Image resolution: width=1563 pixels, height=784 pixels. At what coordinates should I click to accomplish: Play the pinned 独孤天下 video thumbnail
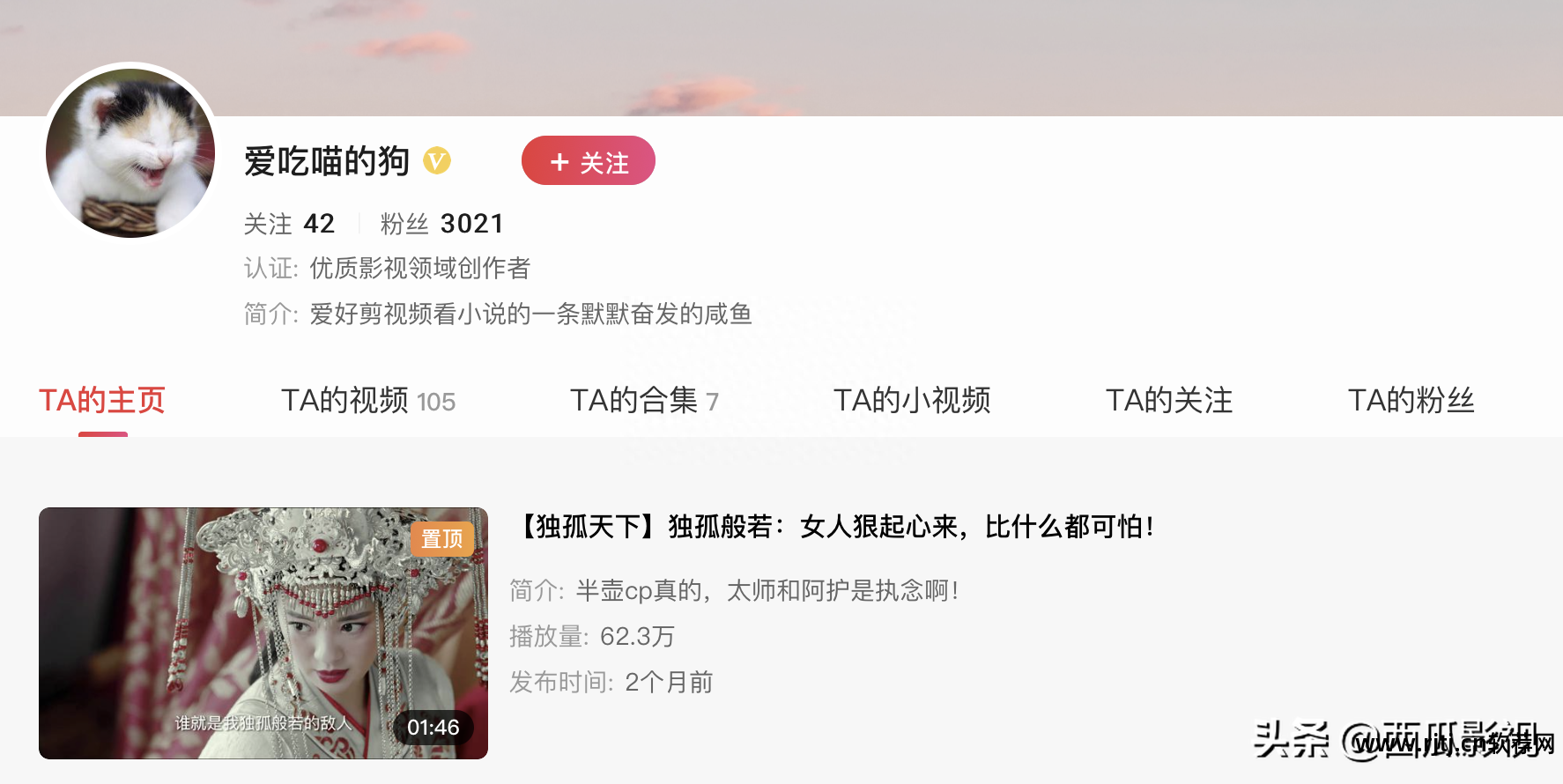pos(263,632)
